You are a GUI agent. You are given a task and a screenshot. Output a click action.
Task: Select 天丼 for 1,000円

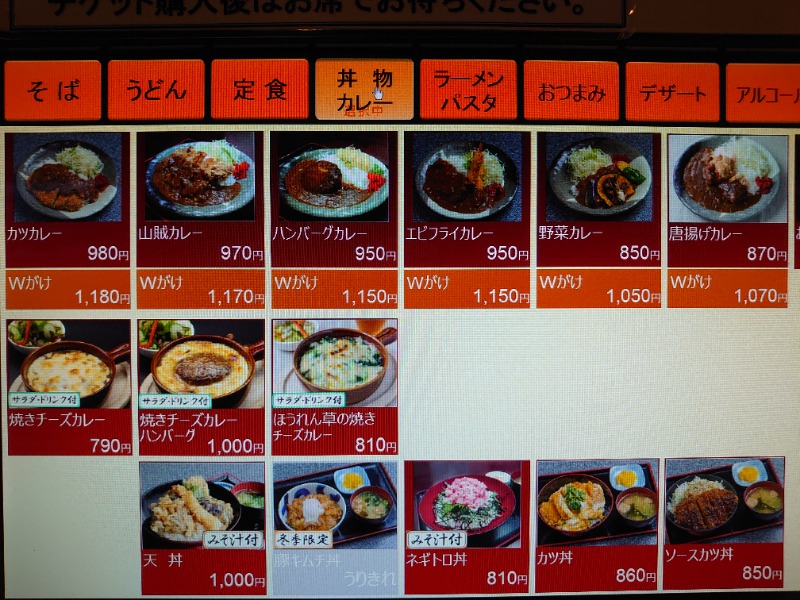coord(202,527)
